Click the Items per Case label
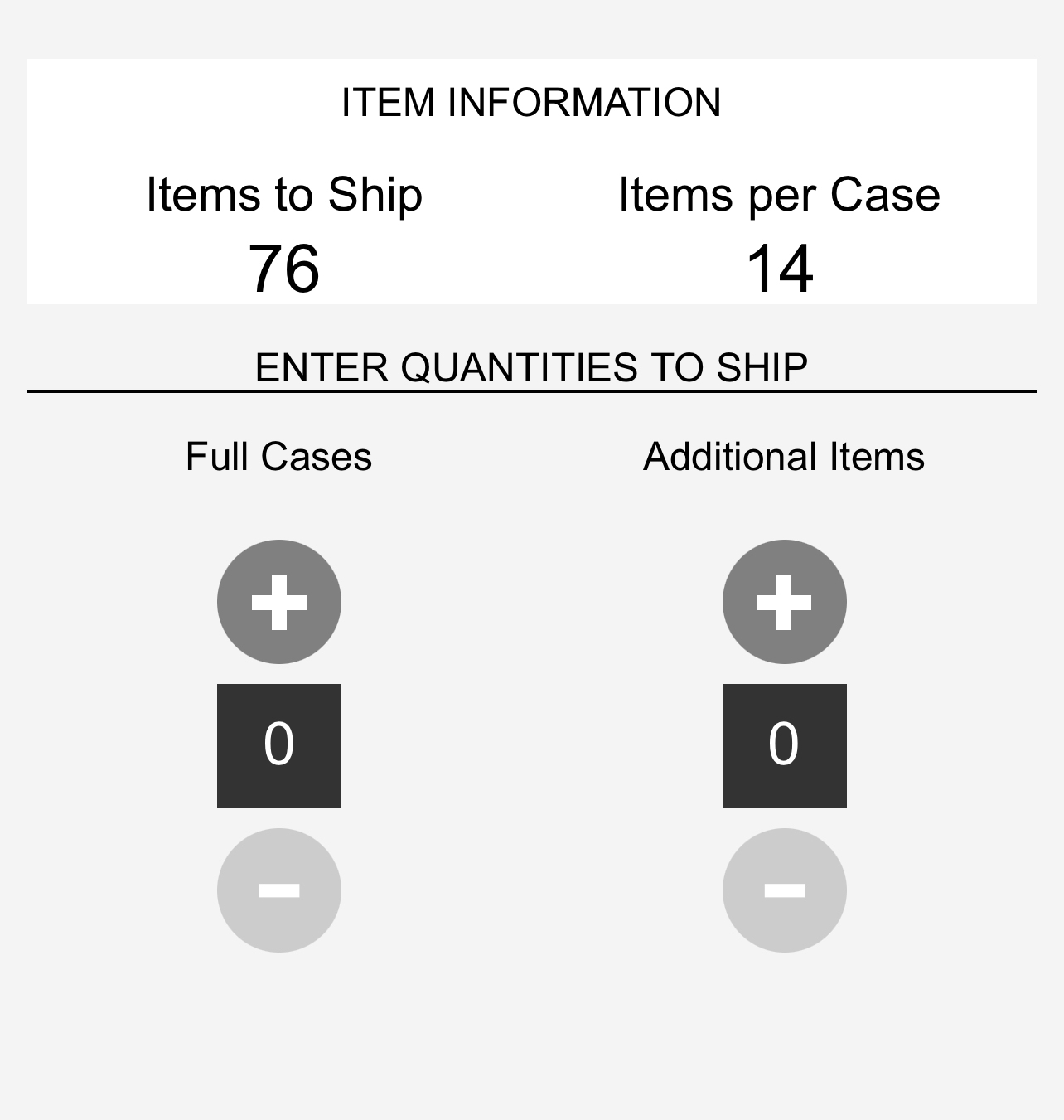 coord(780,194)
